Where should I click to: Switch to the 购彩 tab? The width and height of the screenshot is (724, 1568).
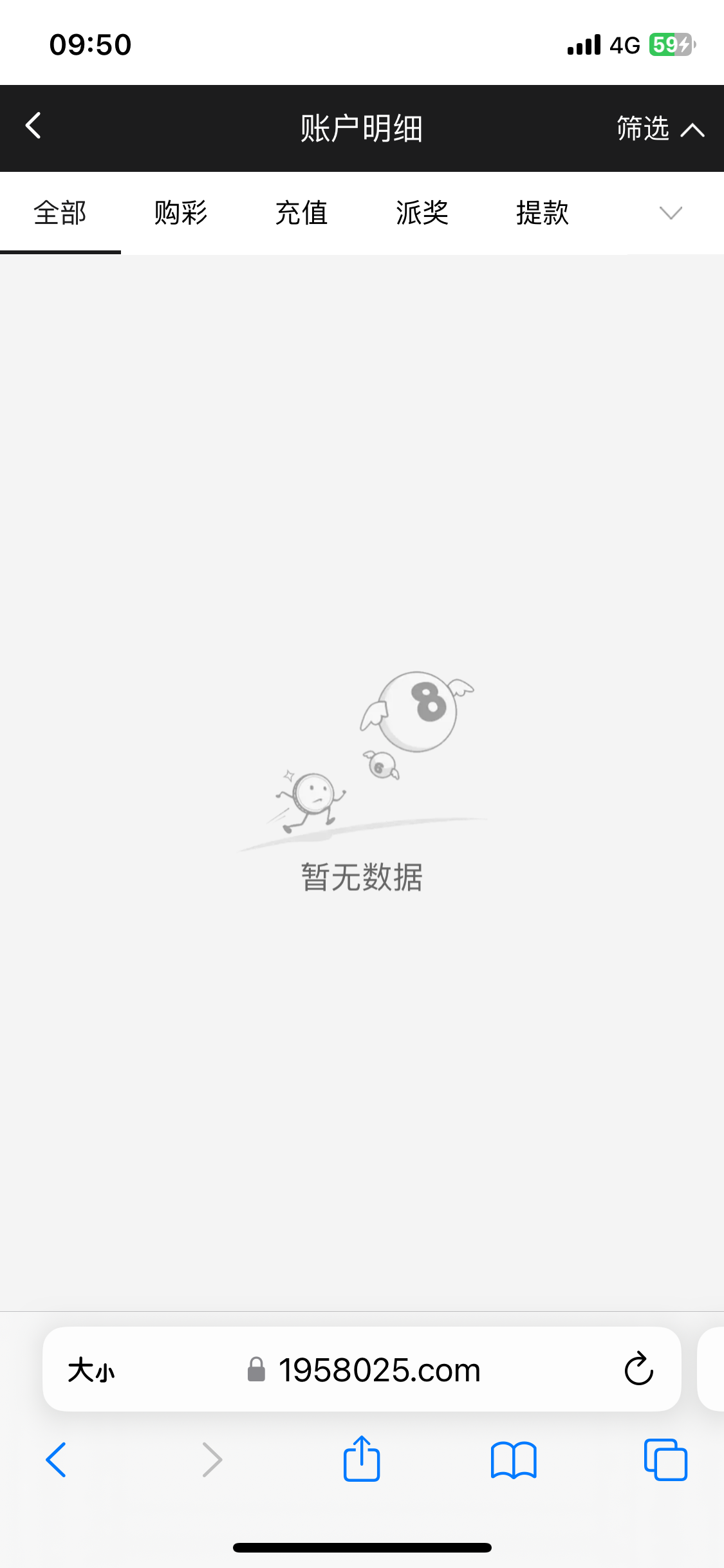[x=181, y=213]
